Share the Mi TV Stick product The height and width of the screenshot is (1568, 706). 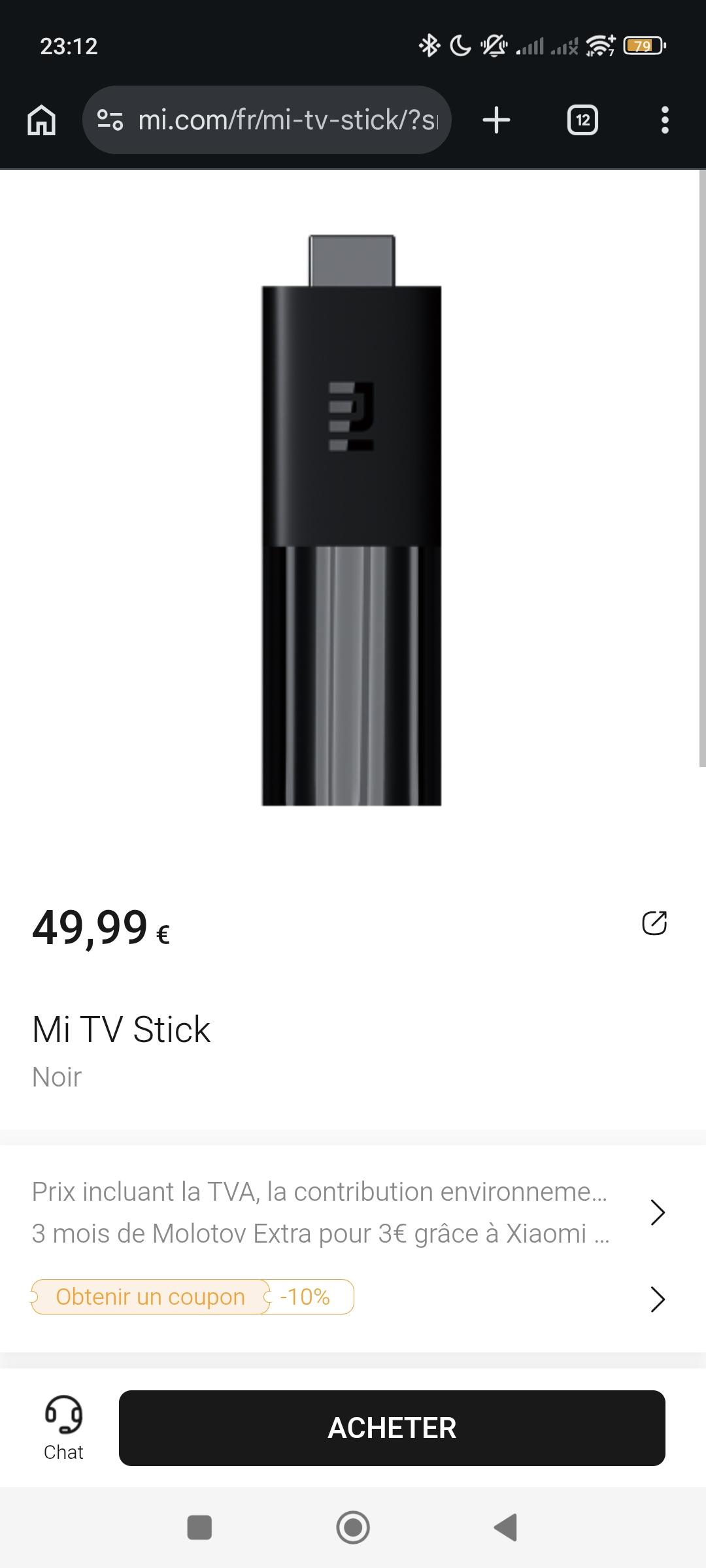tap(654, 923)
